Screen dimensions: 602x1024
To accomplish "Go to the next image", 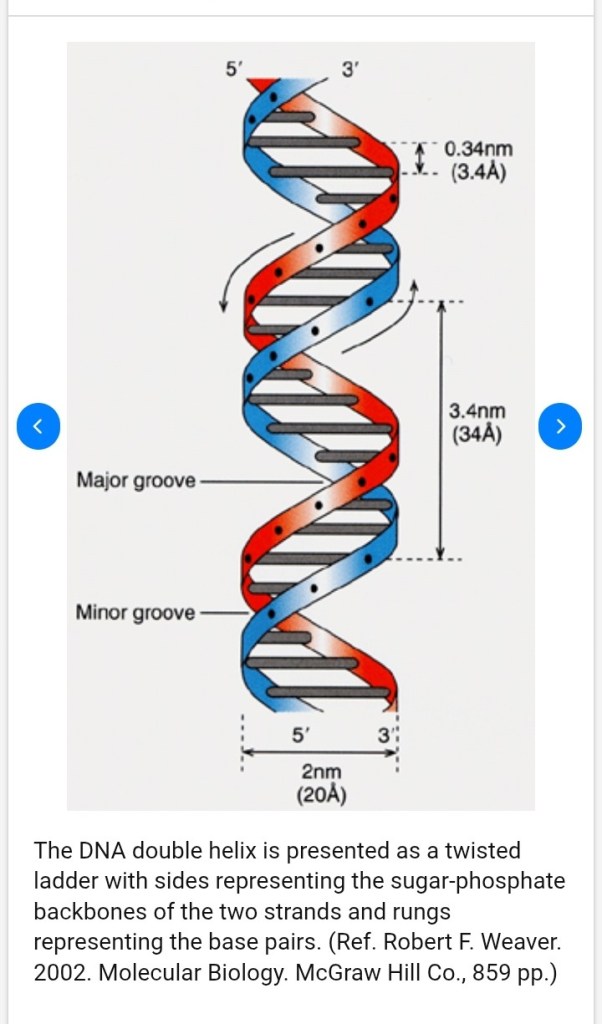I will [560, 426].
